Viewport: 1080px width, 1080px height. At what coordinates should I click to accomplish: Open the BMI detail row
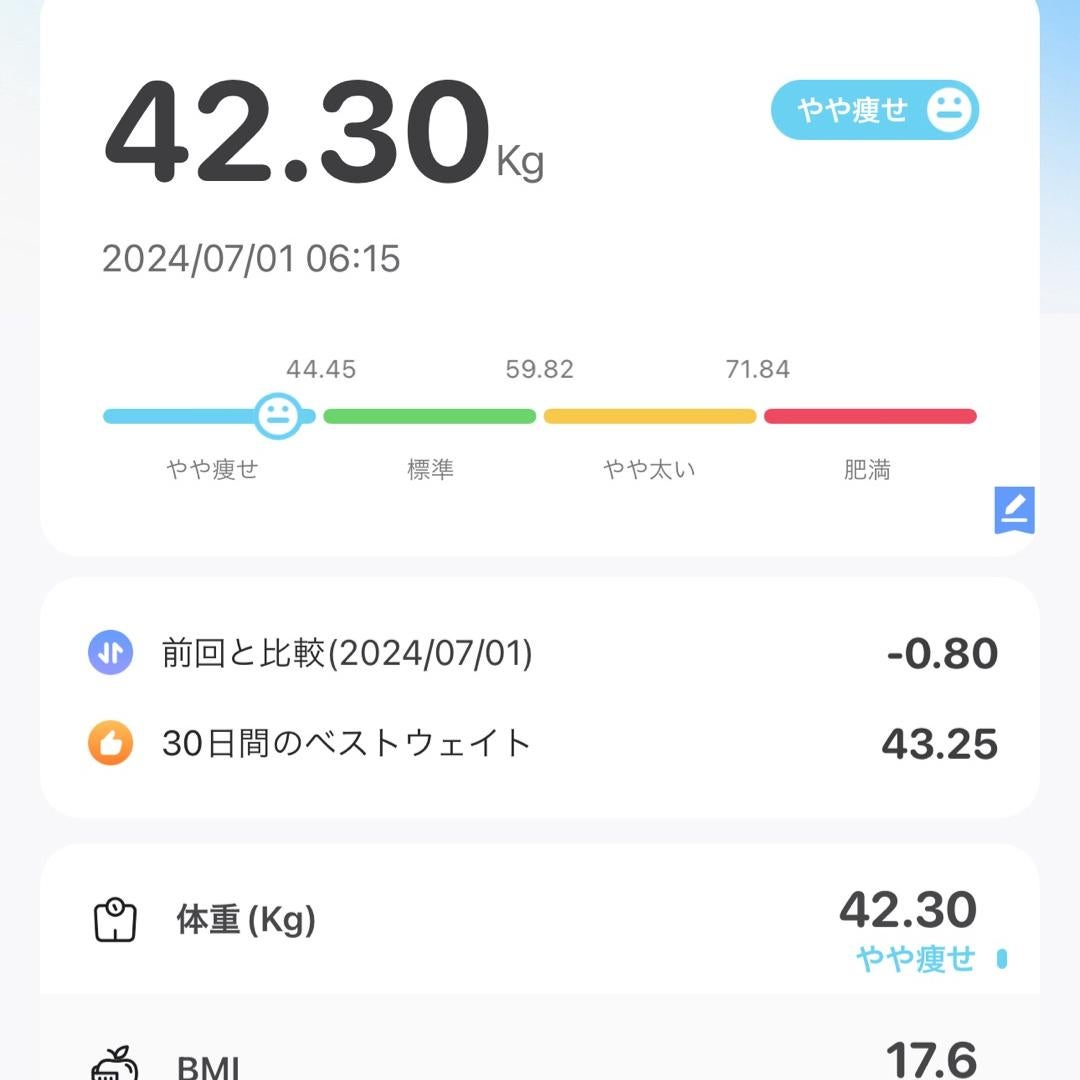pyautogui.click(x=540, y=1060)
